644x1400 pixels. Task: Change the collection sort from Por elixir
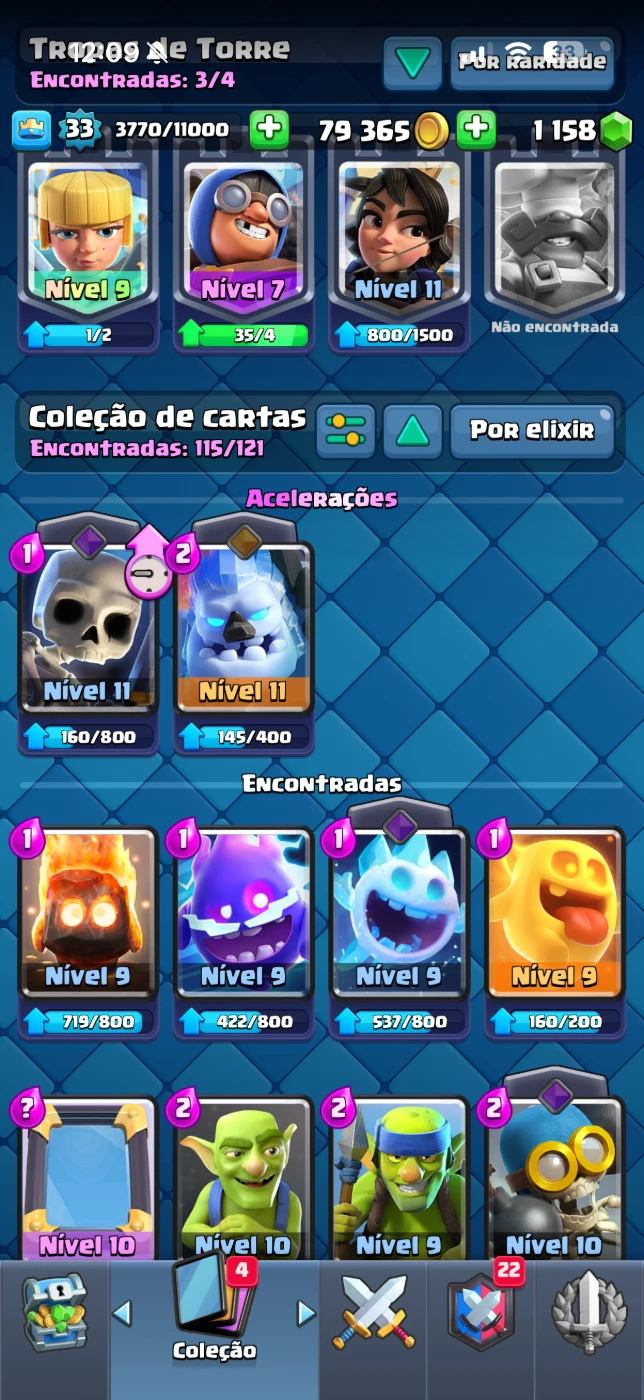click(531, 431)
